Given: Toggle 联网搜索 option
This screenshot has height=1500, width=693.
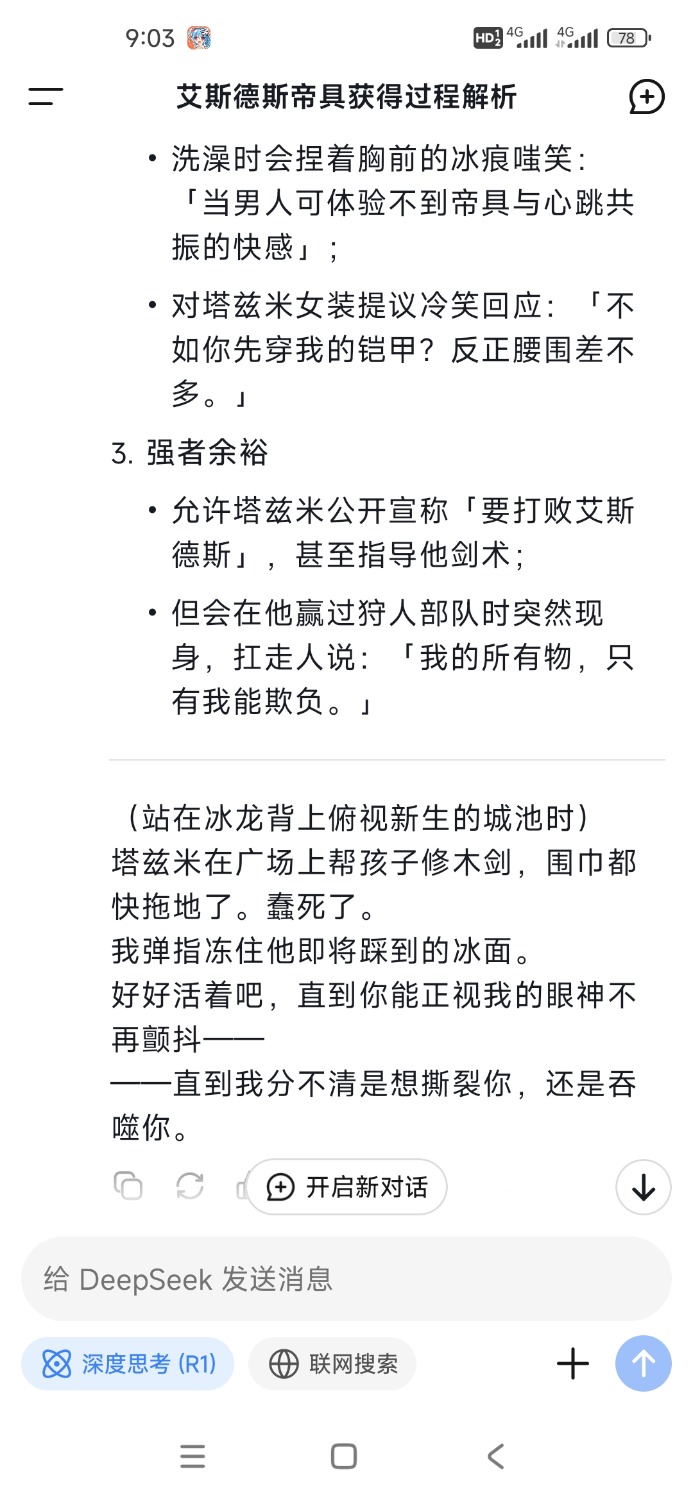Looking at the screenshot, I should pos(332,1364).
